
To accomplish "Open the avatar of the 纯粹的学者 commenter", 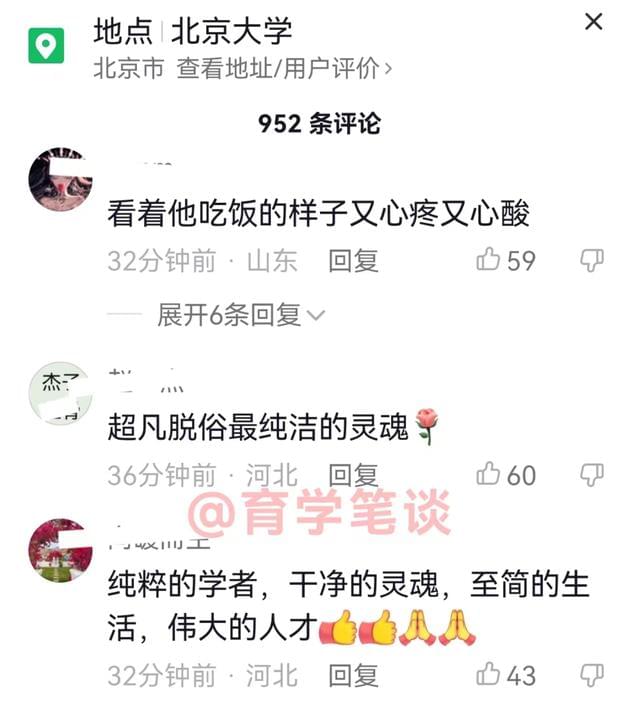I will pos(61,550).
